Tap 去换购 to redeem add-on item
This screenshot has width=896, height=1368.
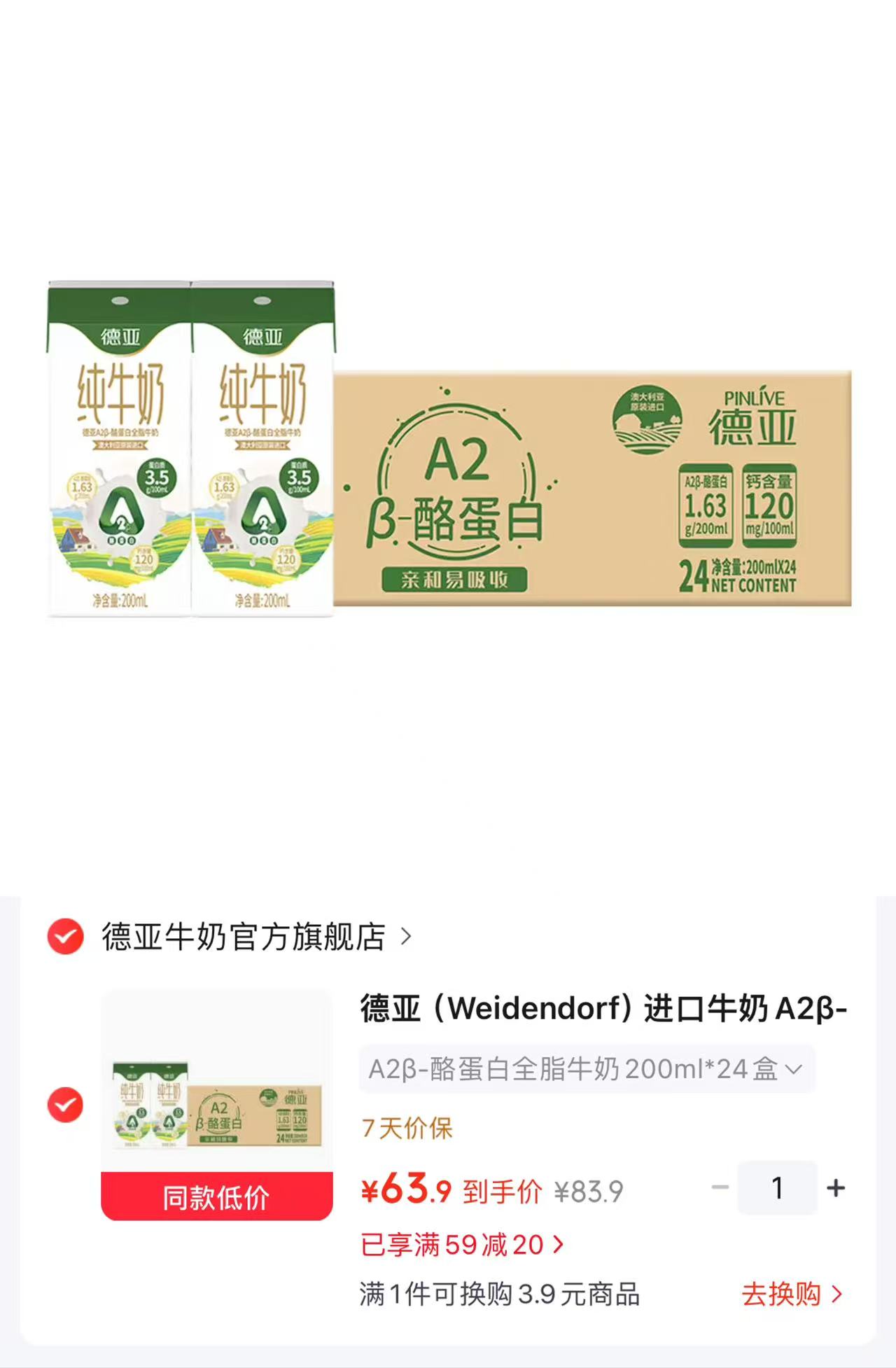(792, 1294)
